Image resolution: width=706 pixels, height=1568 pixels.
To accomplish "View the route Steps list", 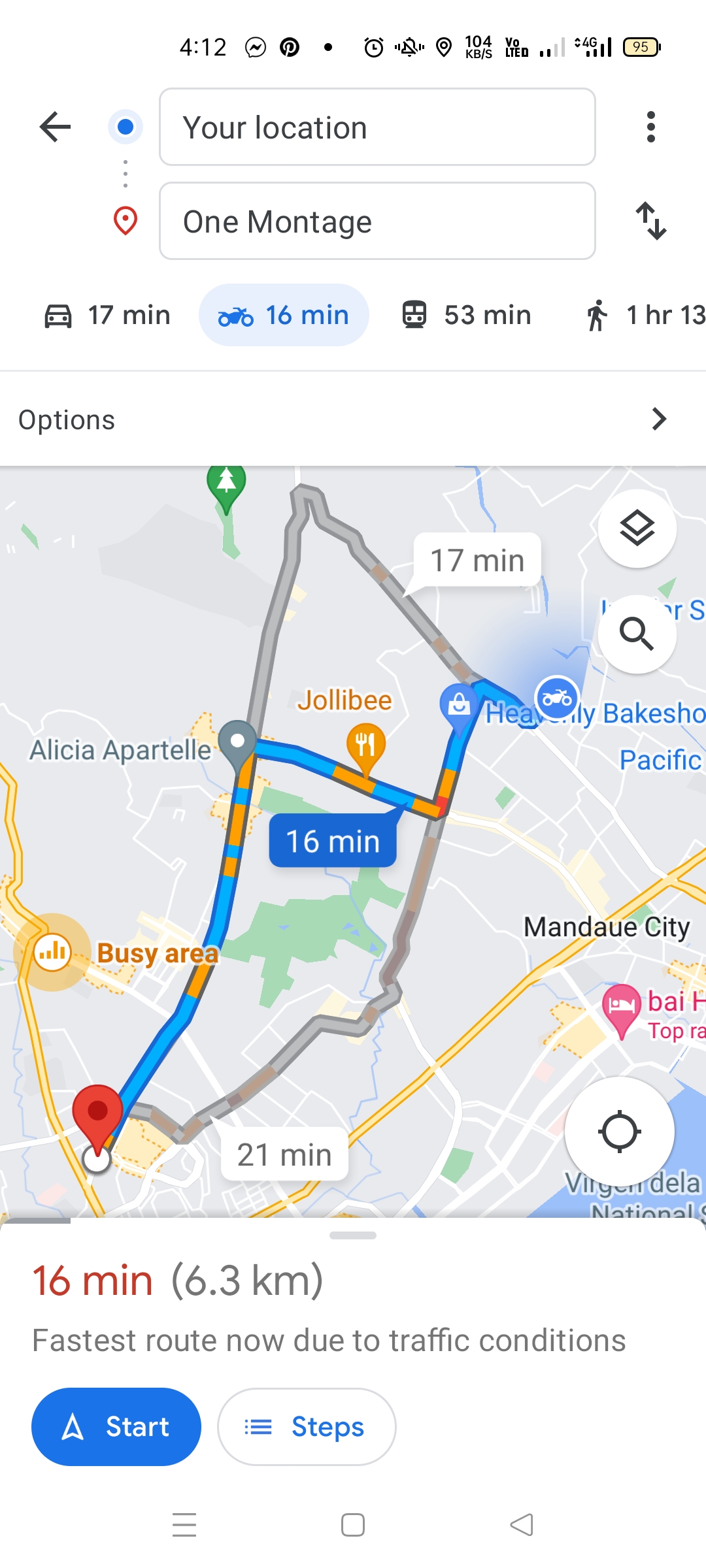I will [x=306, y=1427].
